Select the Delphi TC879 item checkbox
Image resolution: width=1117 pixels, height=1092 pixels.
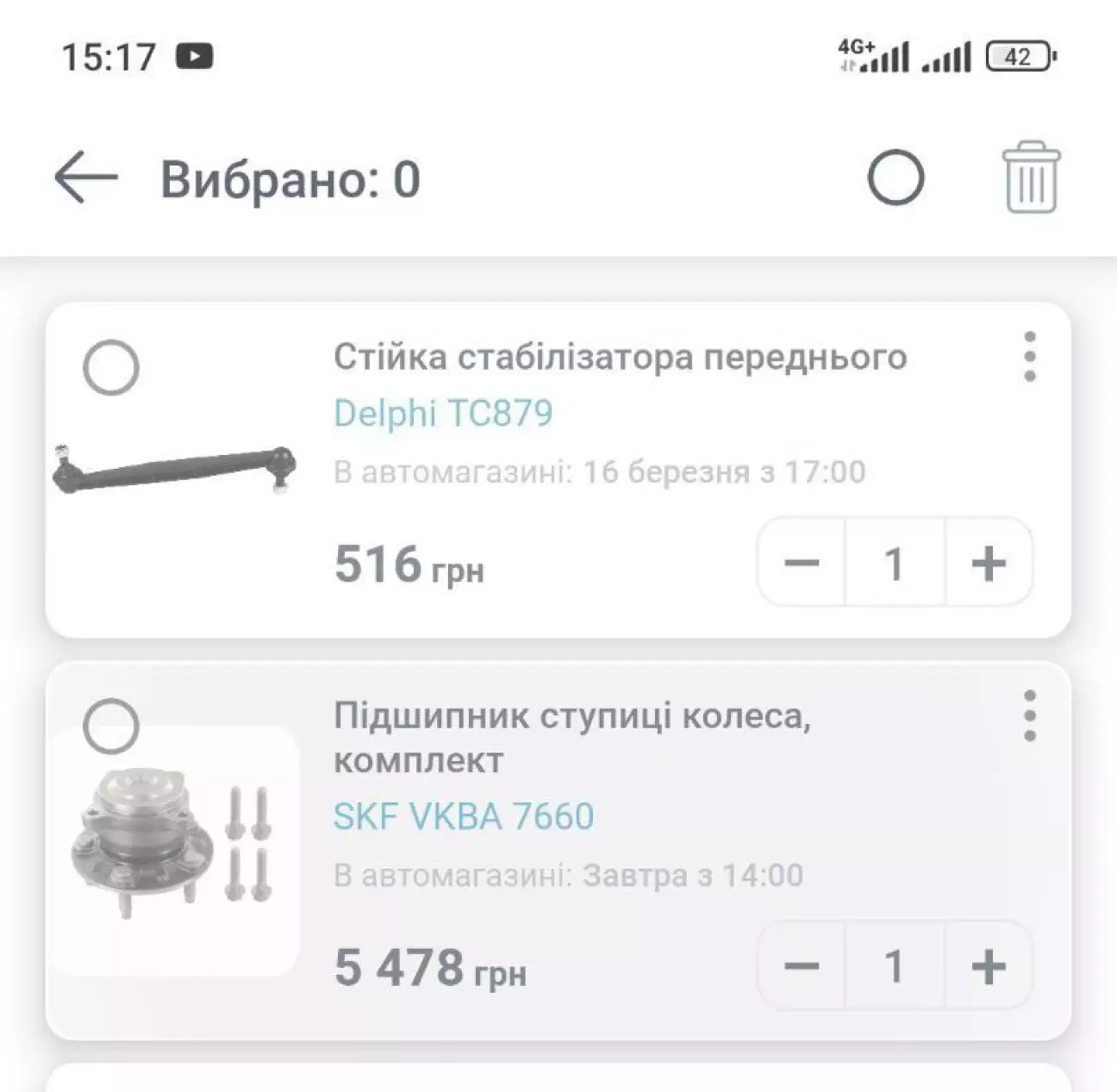(x=111, y=368)
